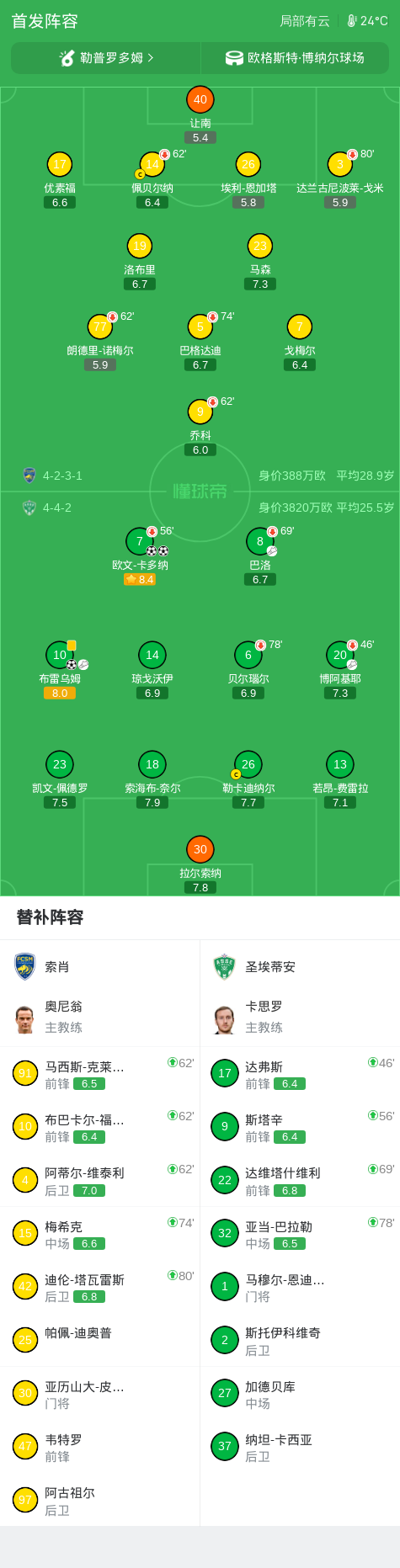Open referee 勒普罗多姆 details
The width and height of the screenshot is (400, 1568).
(106, 58)
